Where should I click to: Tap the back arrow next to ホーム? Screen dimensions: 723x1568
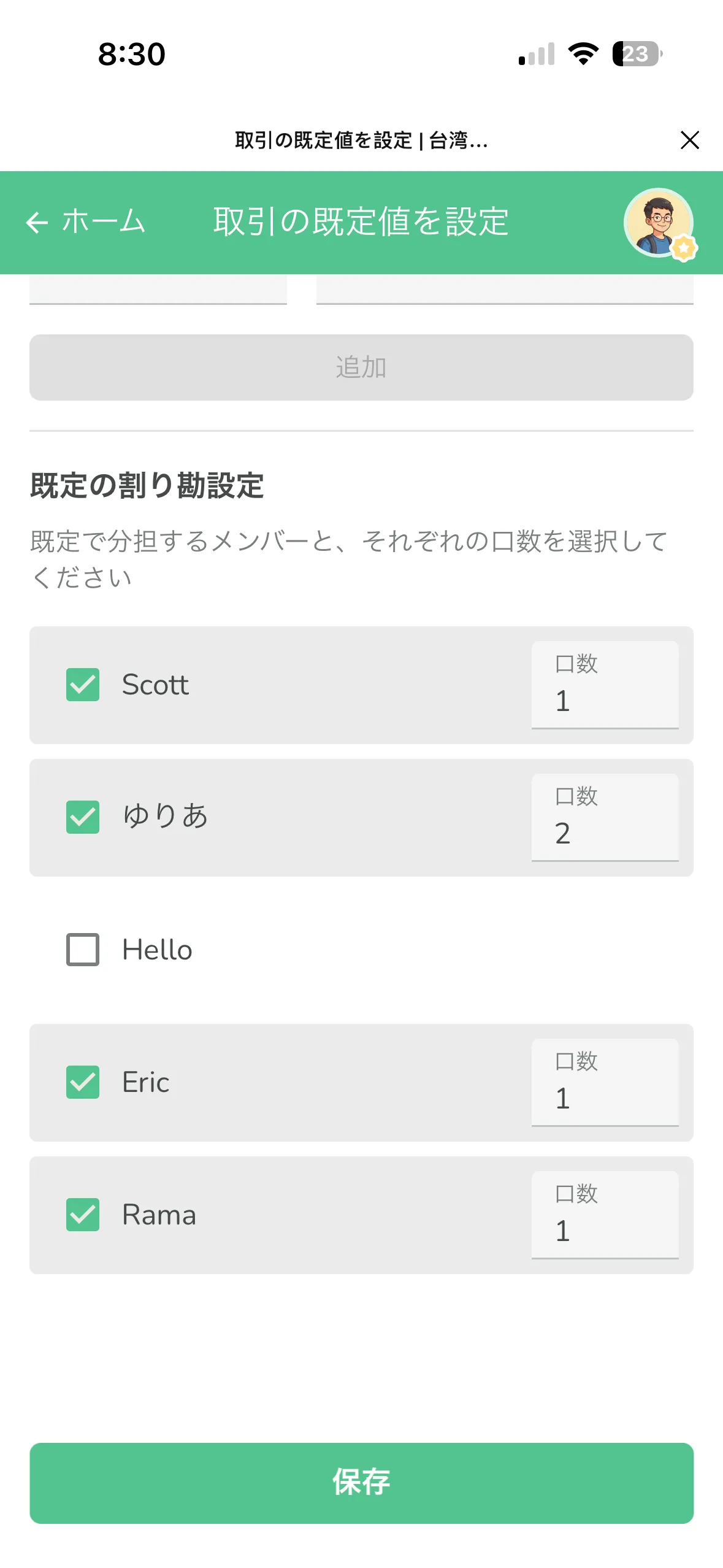(38, 223)
